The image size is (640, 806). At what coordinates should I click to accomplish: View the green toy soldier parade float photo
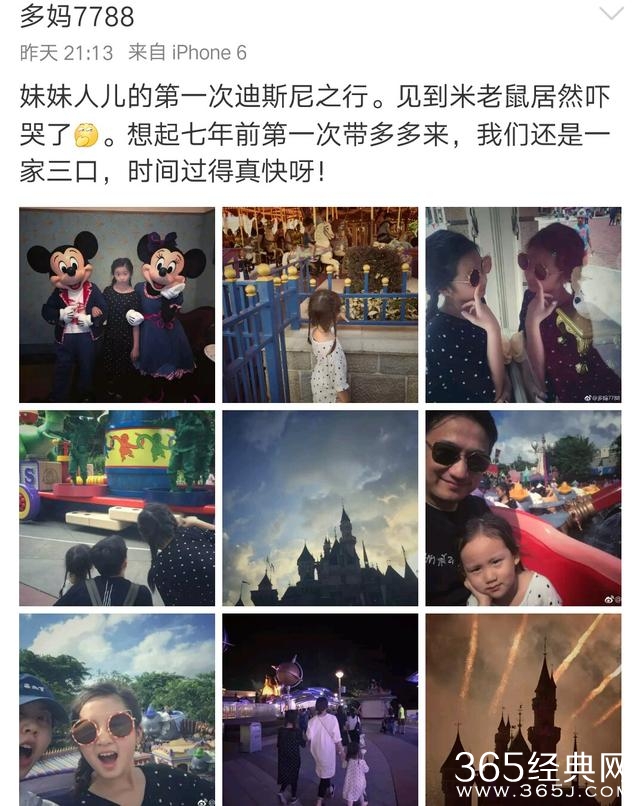tap(116, 507)
